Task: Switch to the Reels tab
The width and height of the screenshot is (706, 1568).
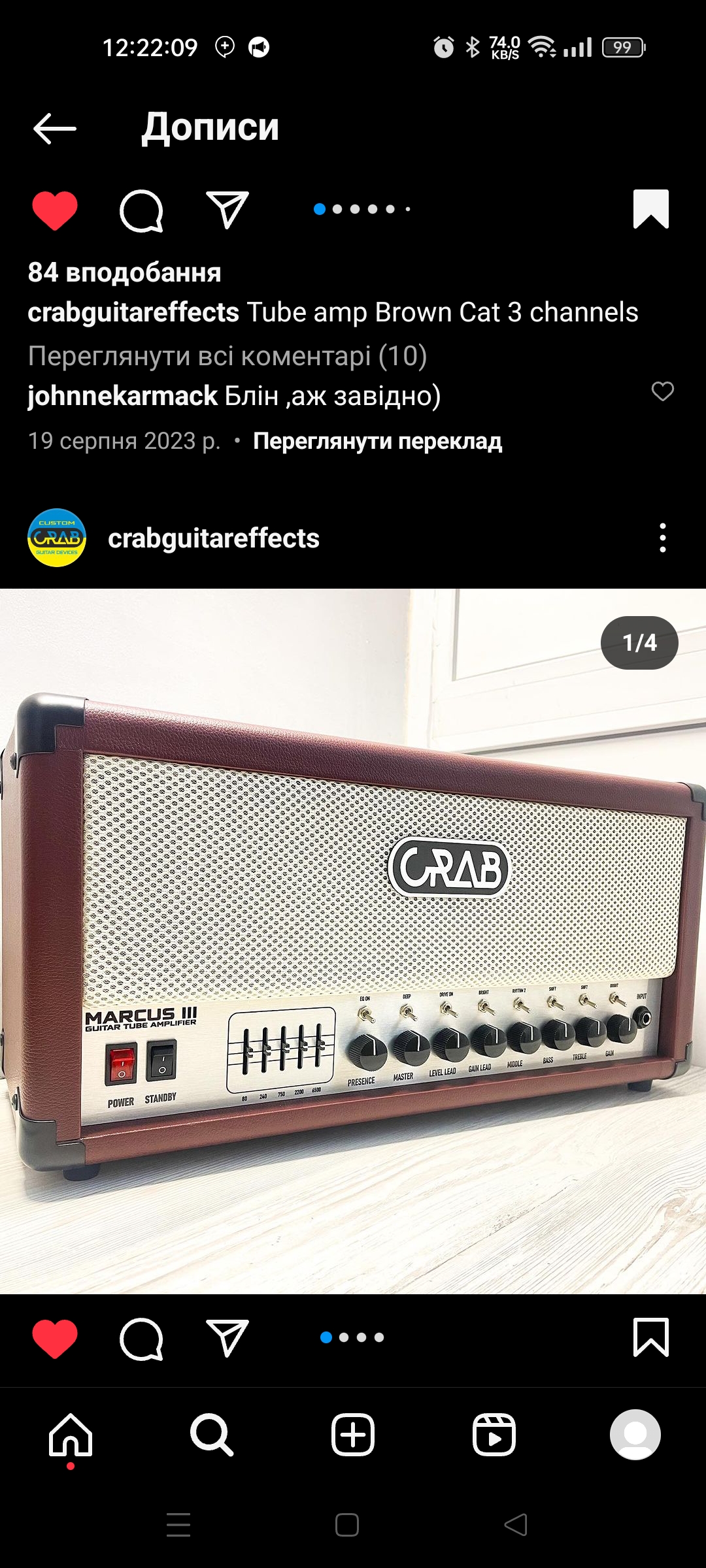Action: (494, 1435)
